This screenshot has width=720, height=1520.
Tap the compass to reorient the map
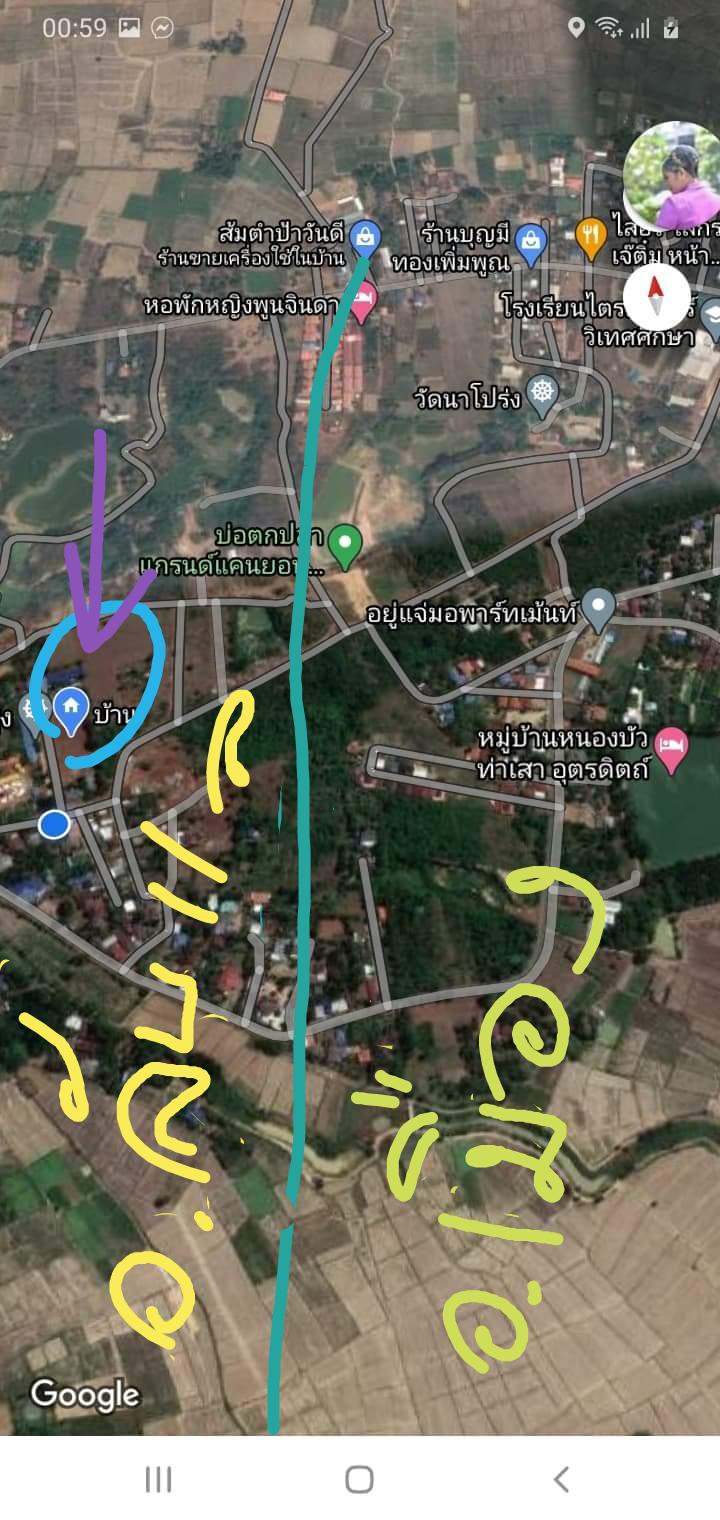pos(656,296)
